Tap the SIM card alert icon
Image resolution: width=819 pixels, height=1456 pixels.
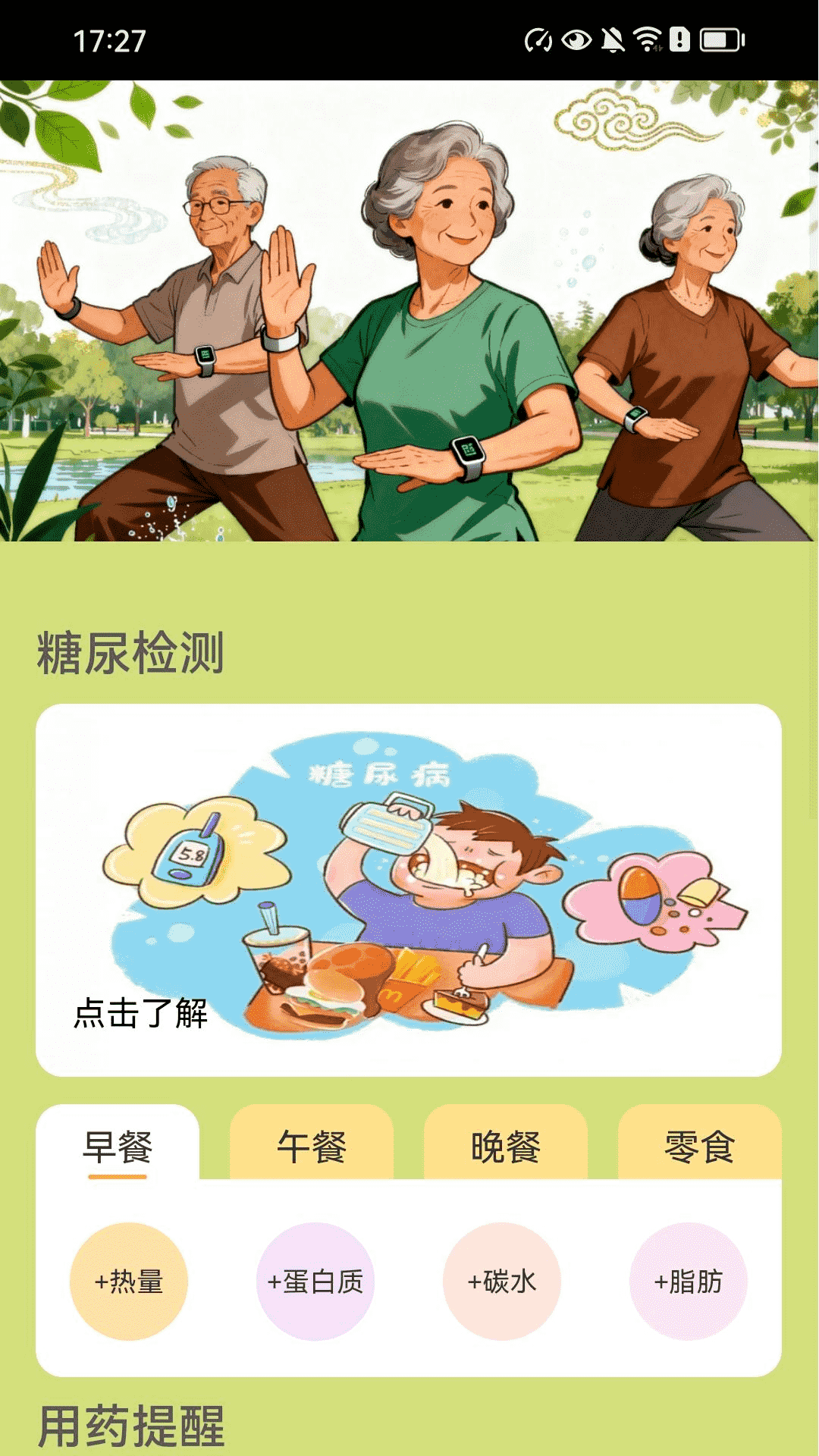(x=680, y=39)
